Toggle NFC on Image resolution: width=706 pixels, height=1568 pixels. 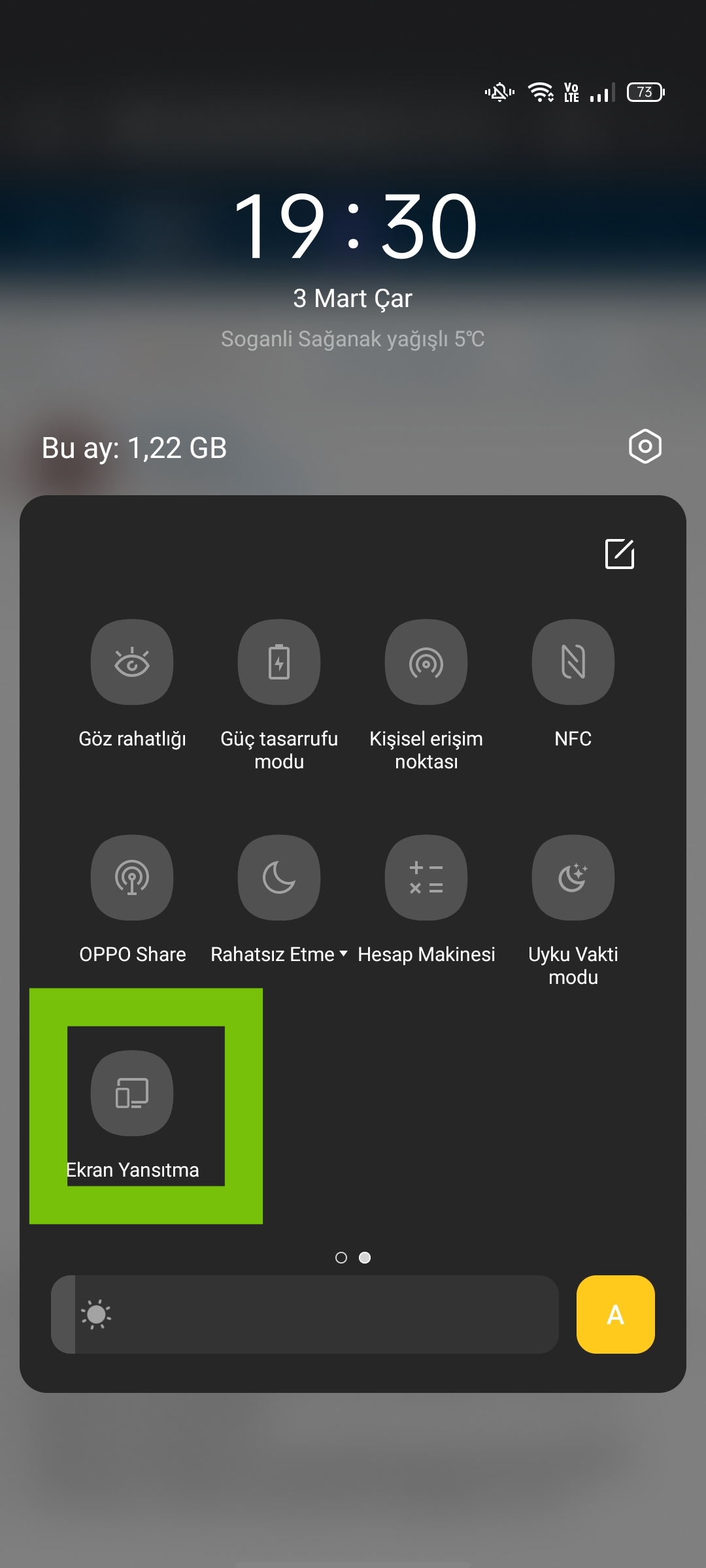pos(573,662)
